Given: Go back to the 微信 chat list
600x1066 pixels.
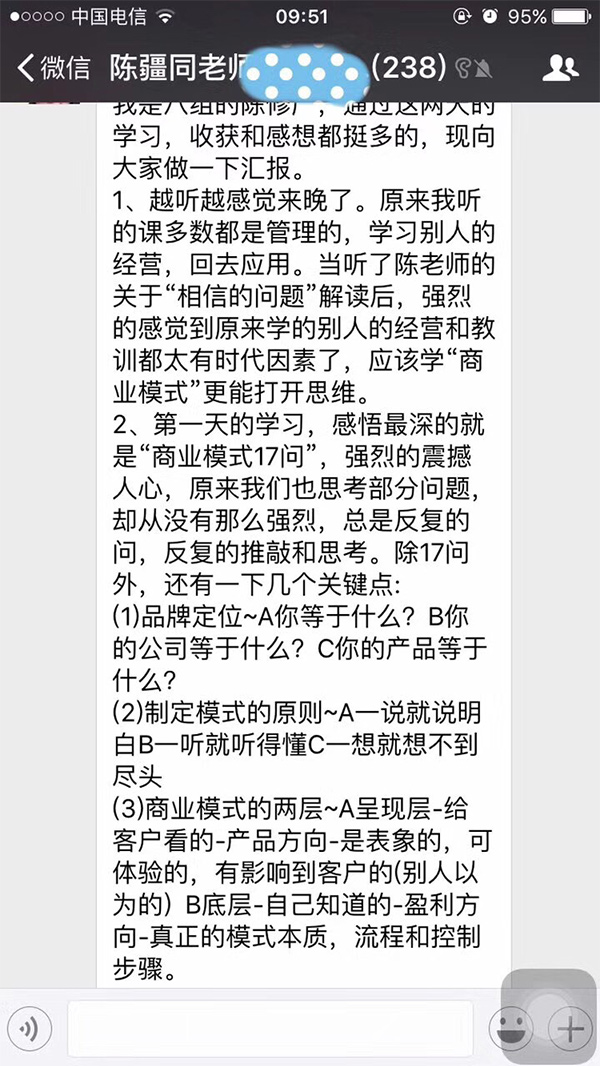Looking at the screenshot, I should click(52, 68).
